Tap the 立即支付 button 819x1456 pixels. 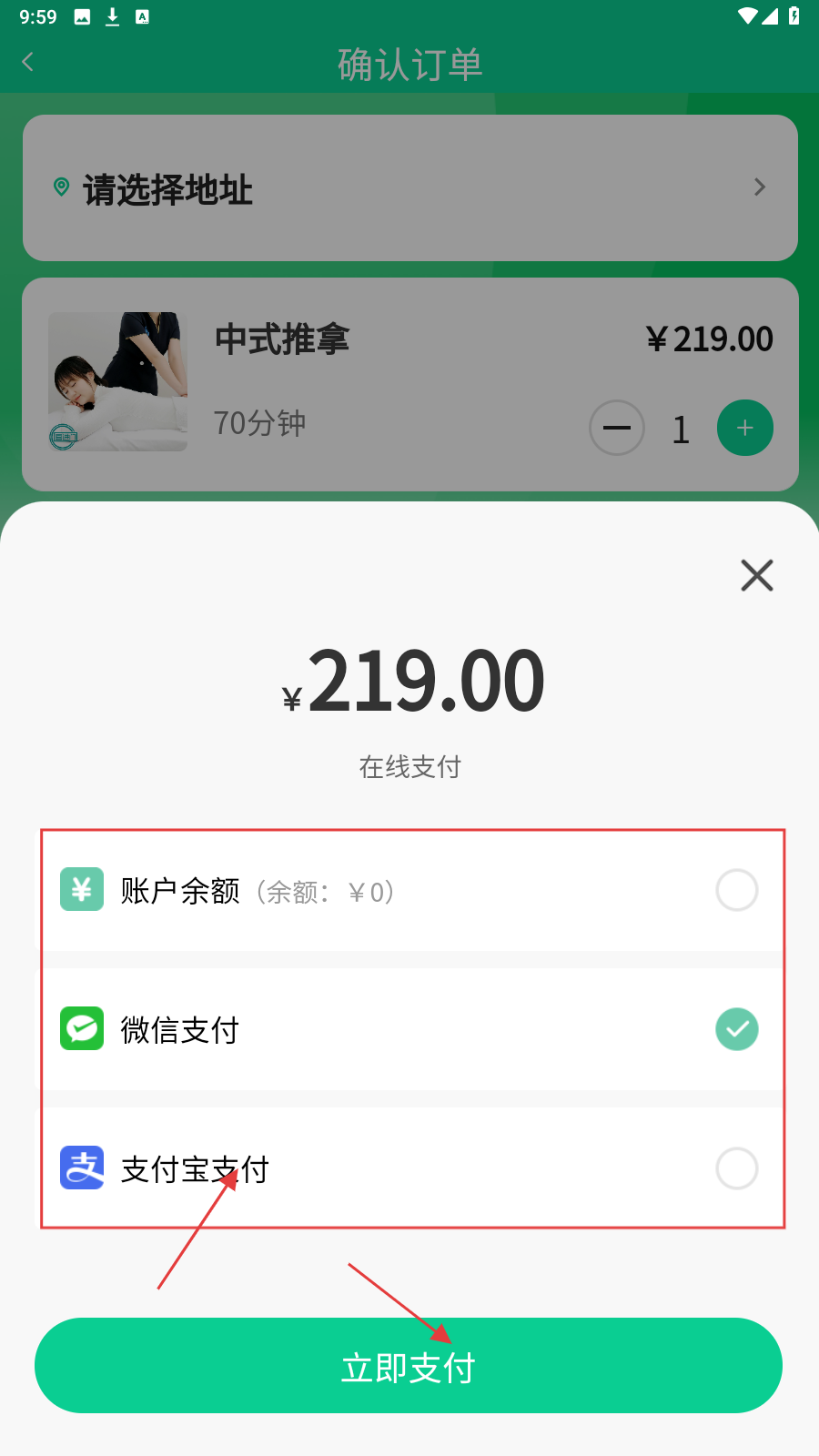tap(409, 1365)
